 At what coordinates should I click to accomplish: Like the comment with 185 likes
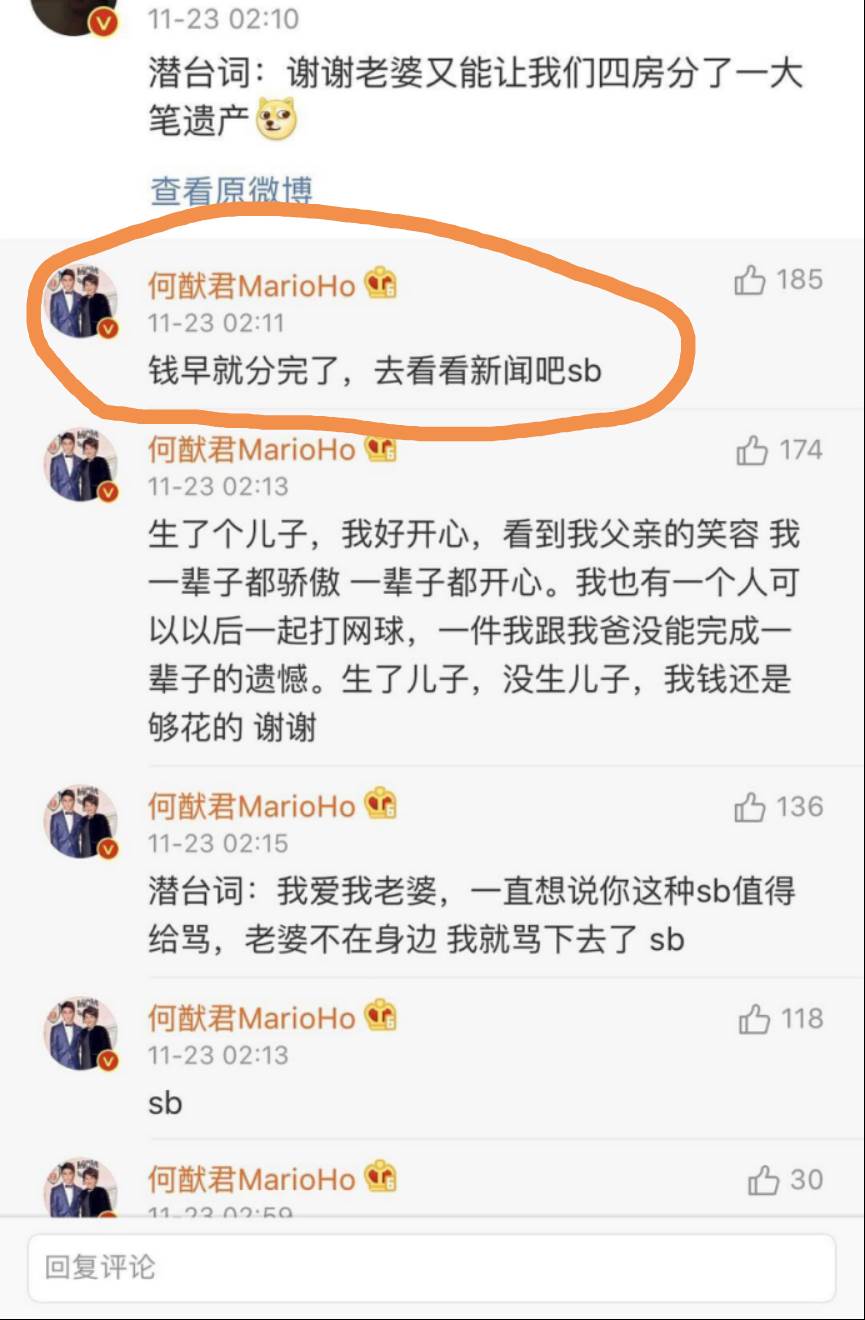(750, 281)
